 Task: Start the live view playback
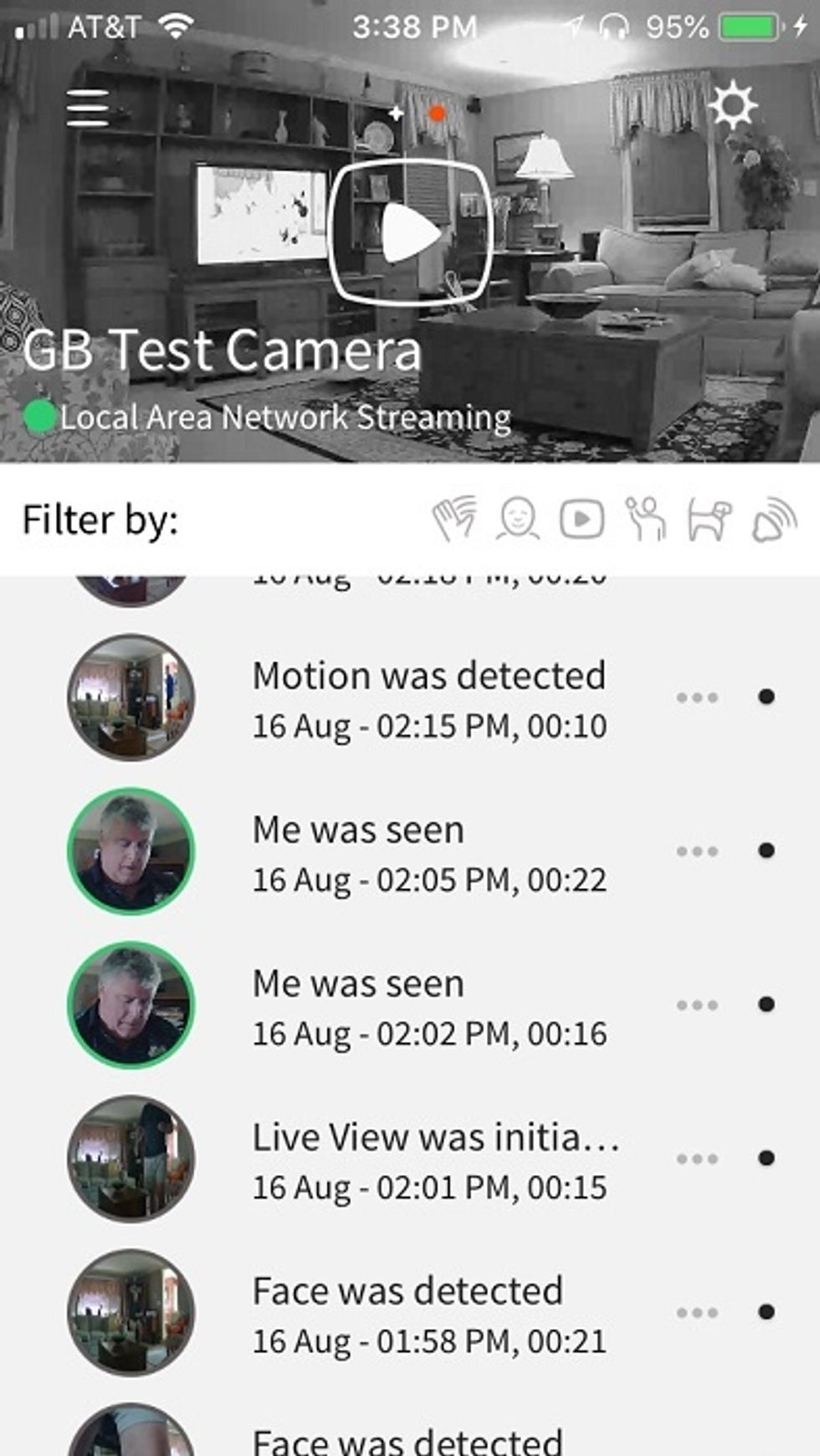tap(409, 231)
